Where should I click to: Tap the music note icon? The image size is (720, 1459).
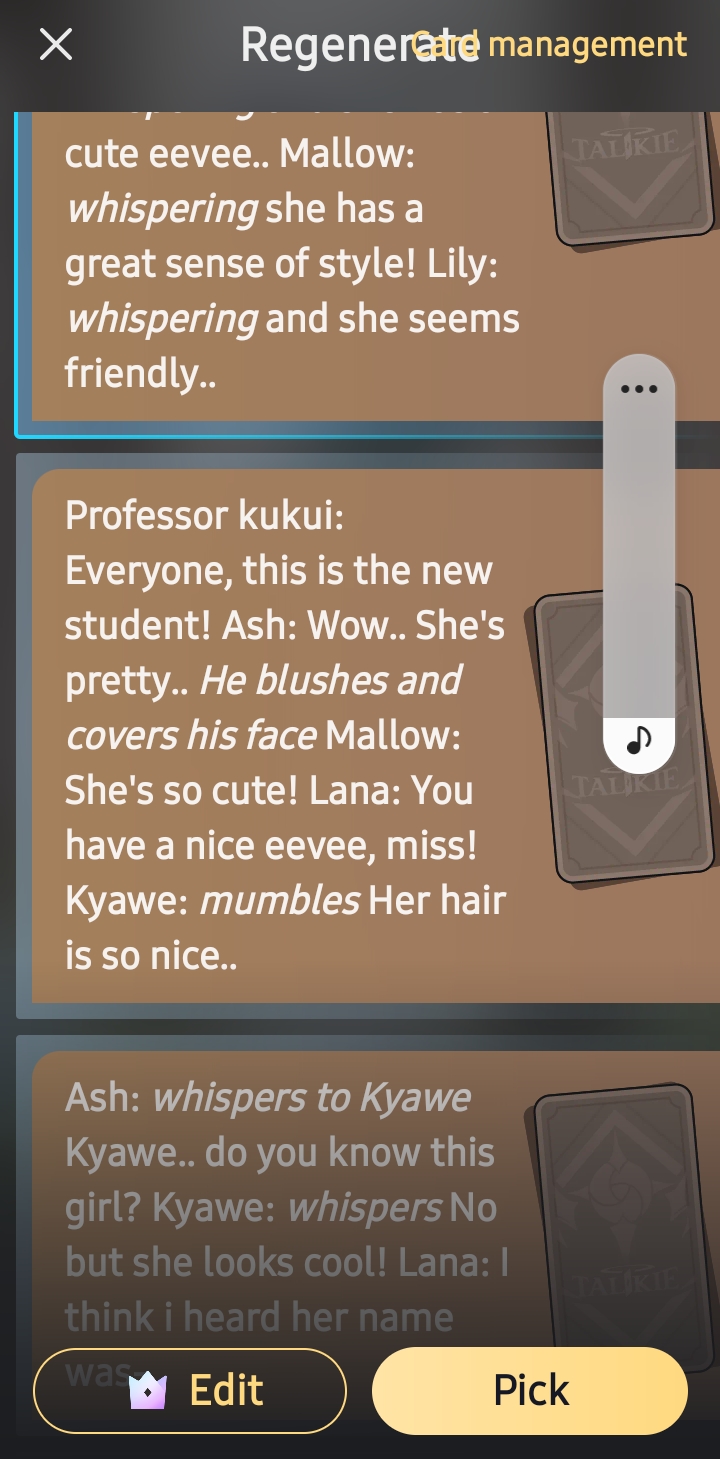[639, 741]
